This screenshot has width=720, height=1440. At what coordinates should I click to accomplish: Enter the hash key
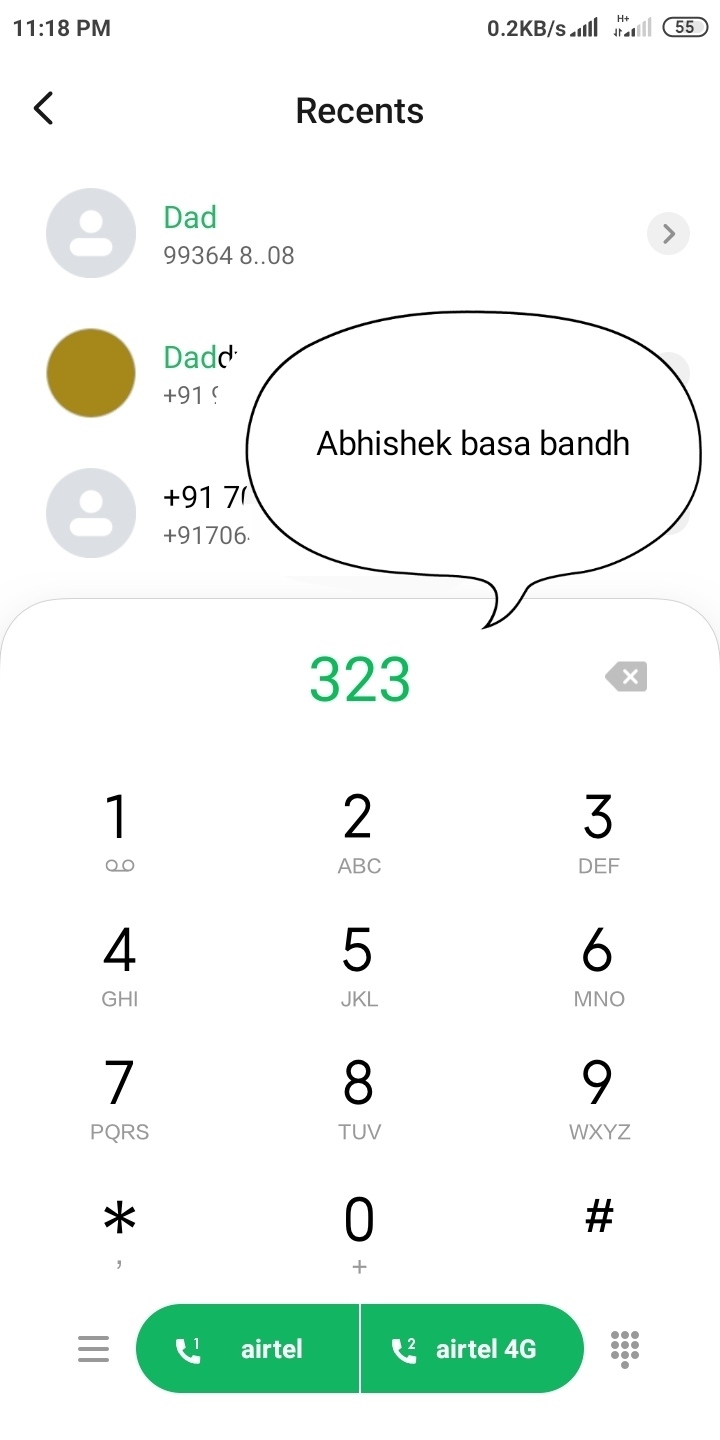(598, 1220)
